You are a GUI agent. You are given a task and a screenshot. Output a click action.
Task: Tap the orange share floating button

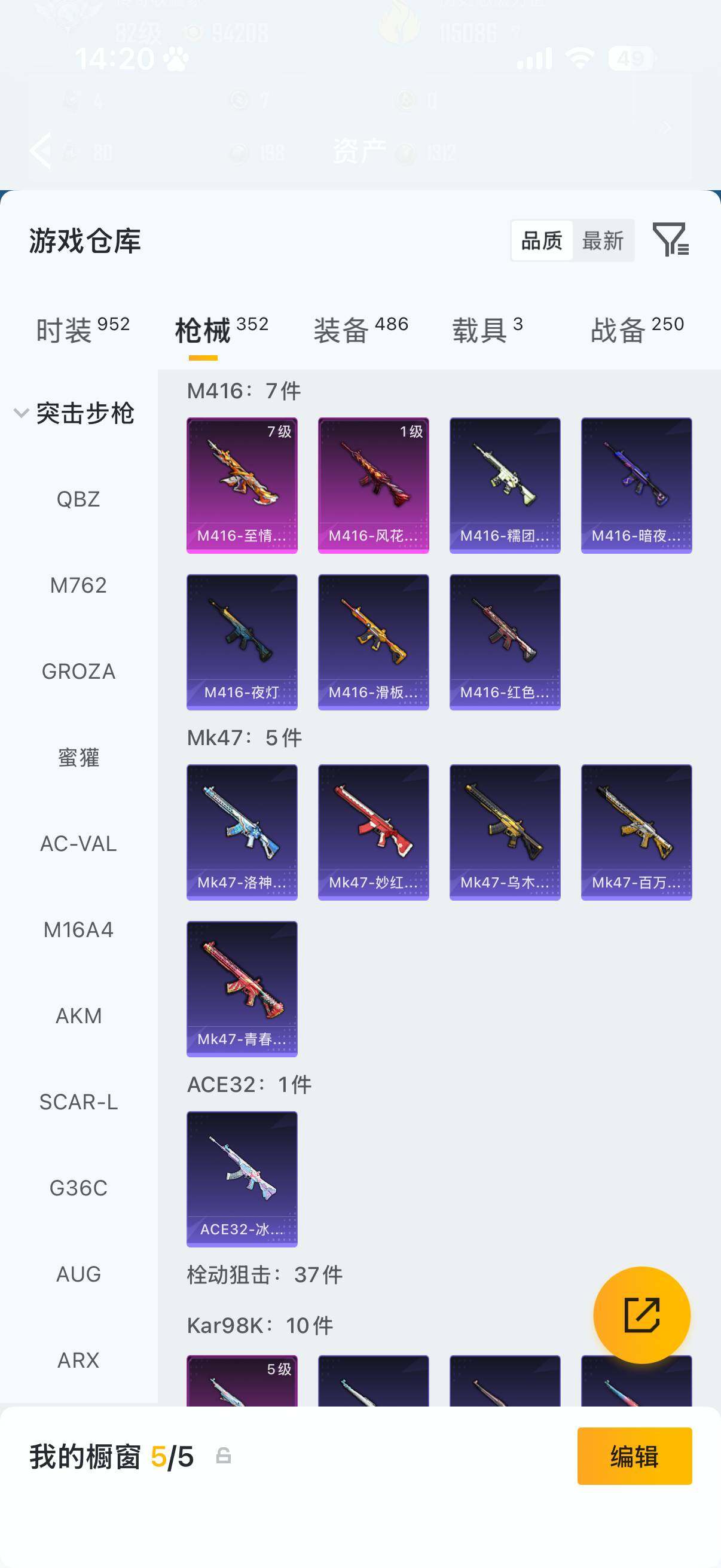(x=641, y=1316)
